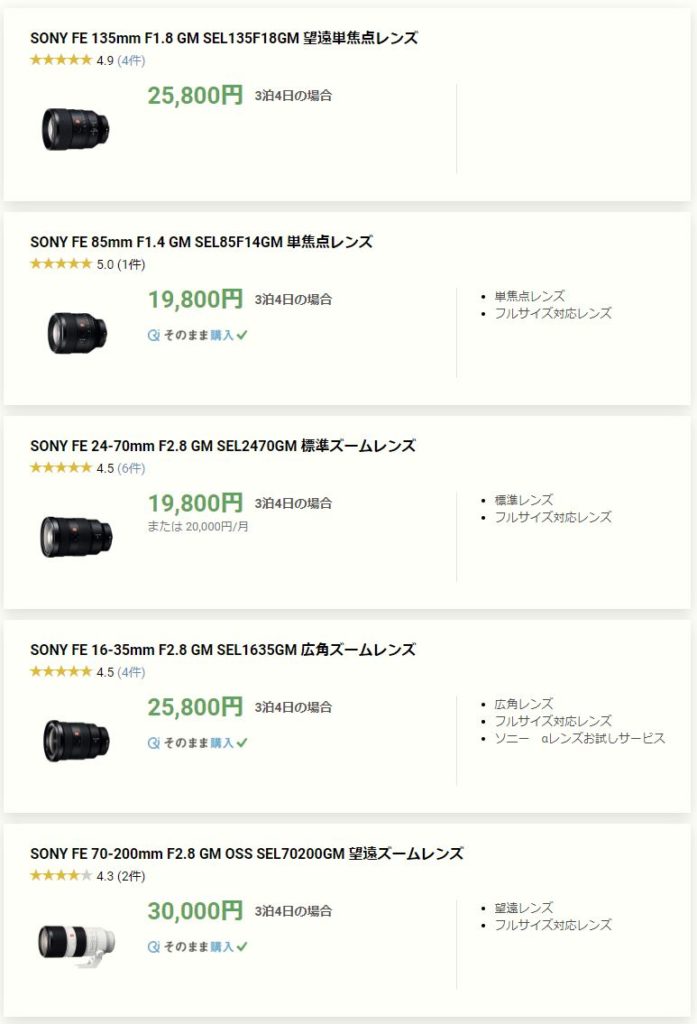
Task: Open the SONY FE 85mm F1.4 GM listing
Action: pos(201,242)
